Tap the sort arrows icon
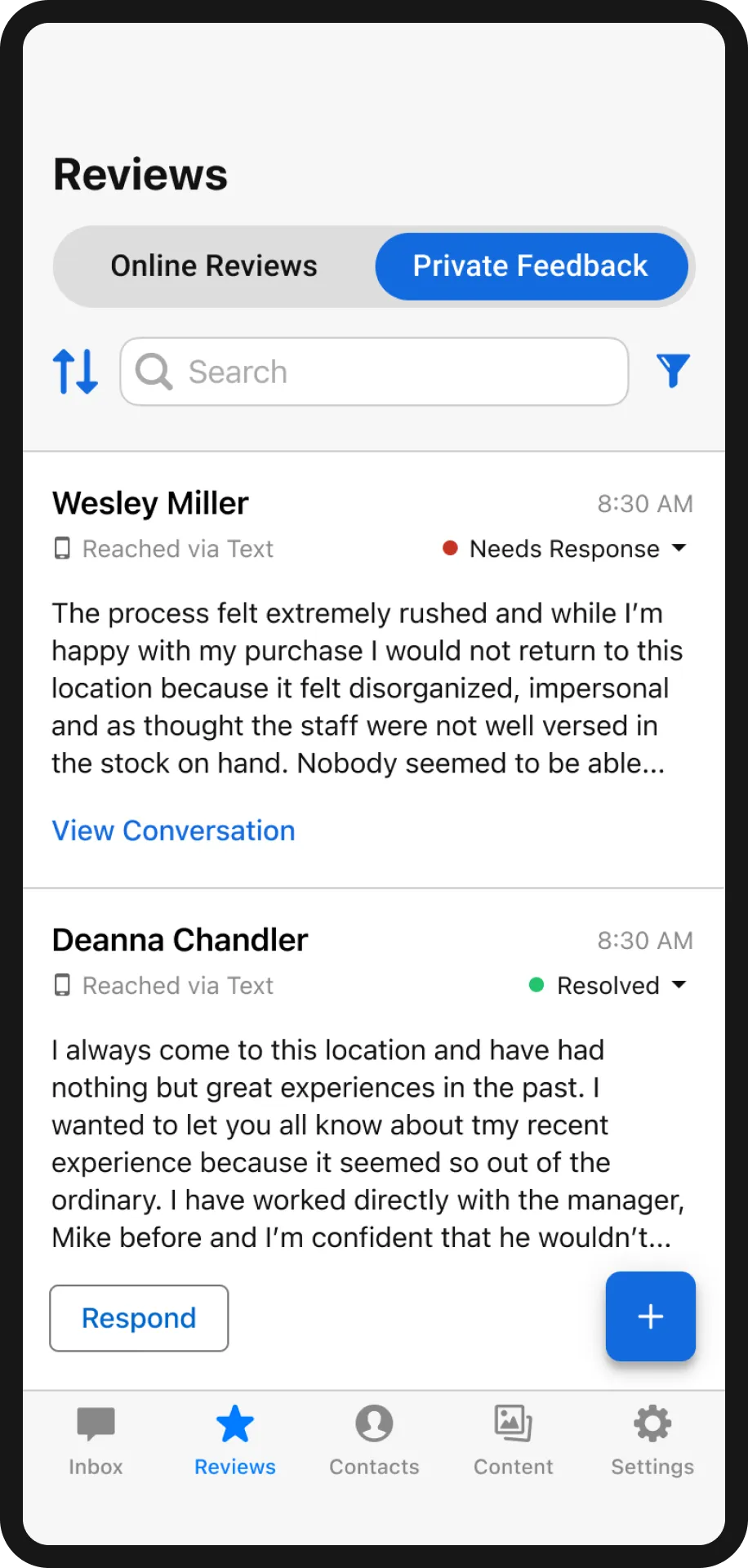The image size is (748, 1568). tap(75, 372)
